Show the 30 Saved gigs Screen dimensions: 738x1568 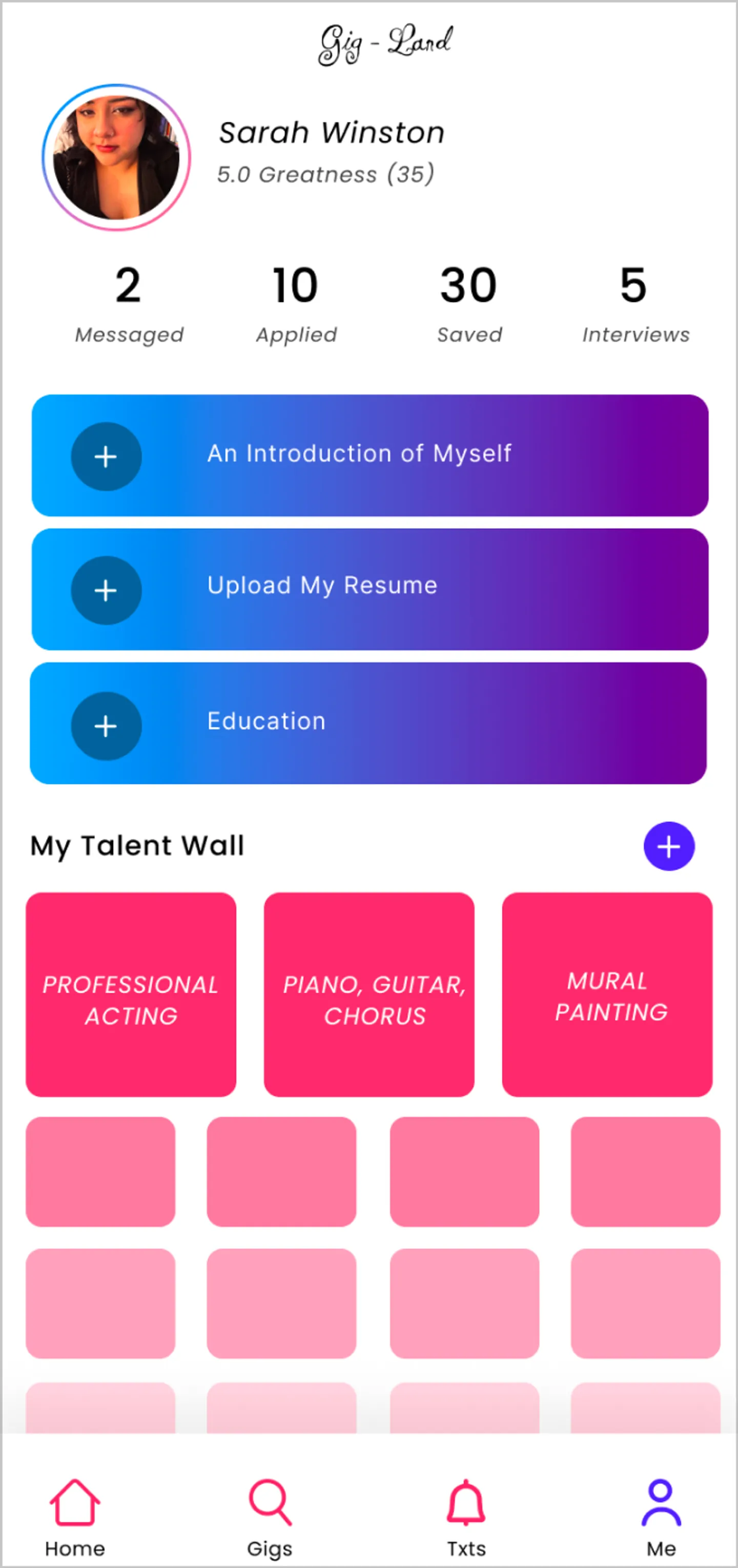[x=469, y=302]
